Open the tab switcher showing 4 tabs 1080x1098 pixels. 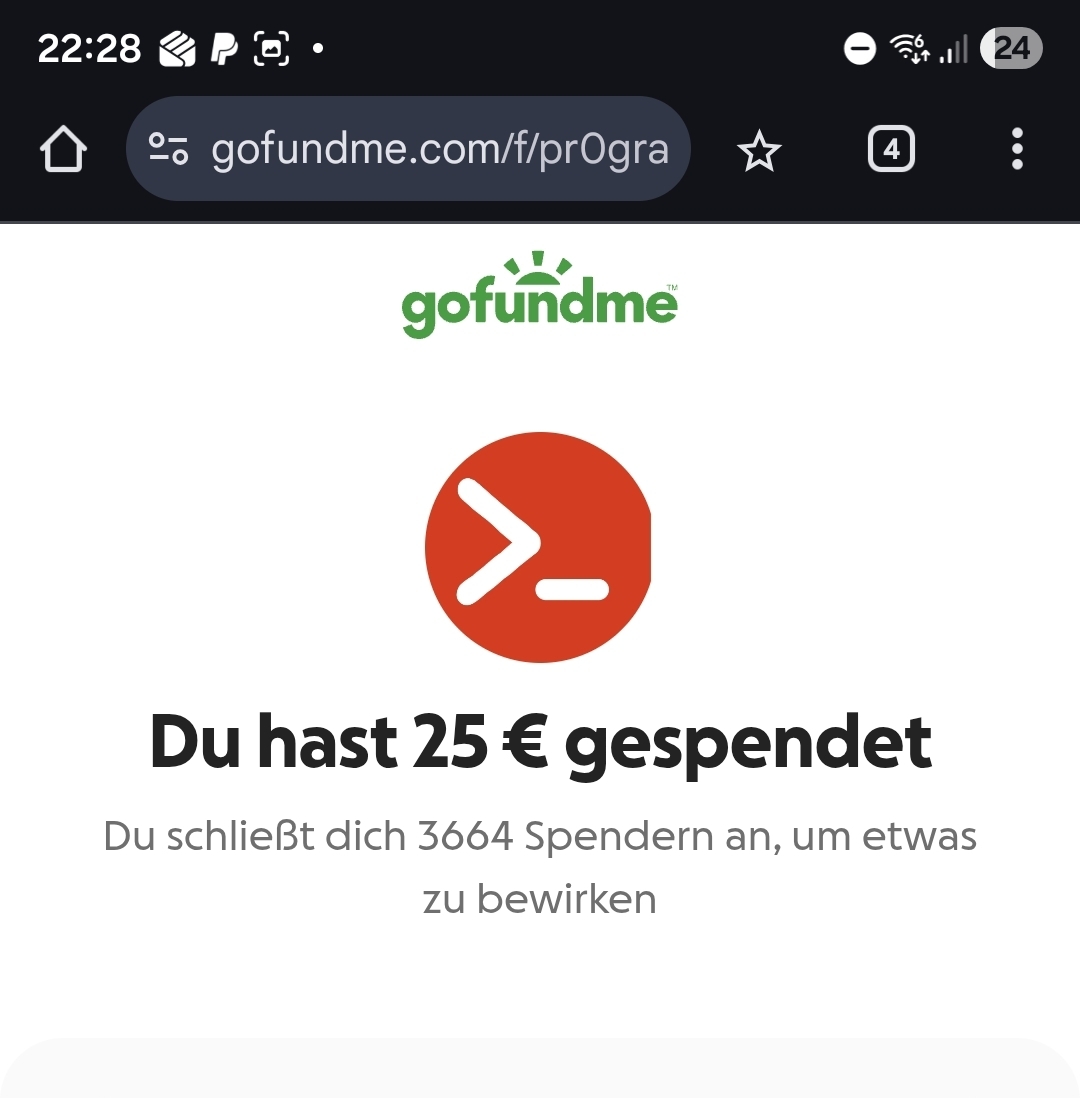(x=891, y=150)
